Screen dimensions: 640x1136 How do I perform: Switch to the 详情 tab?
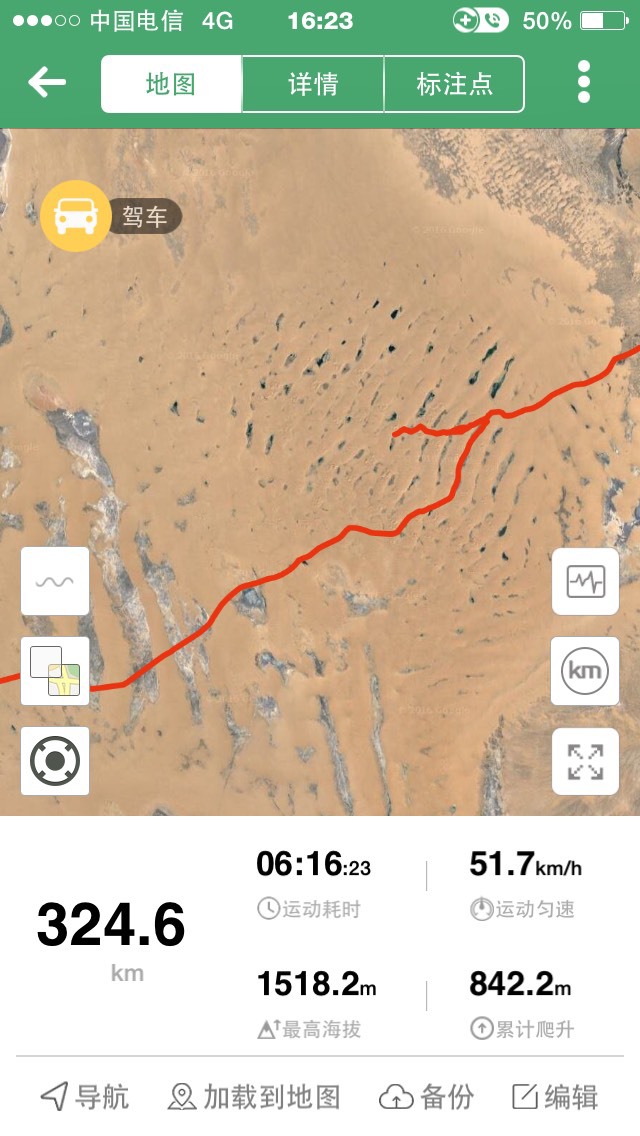tap(313, 84)
